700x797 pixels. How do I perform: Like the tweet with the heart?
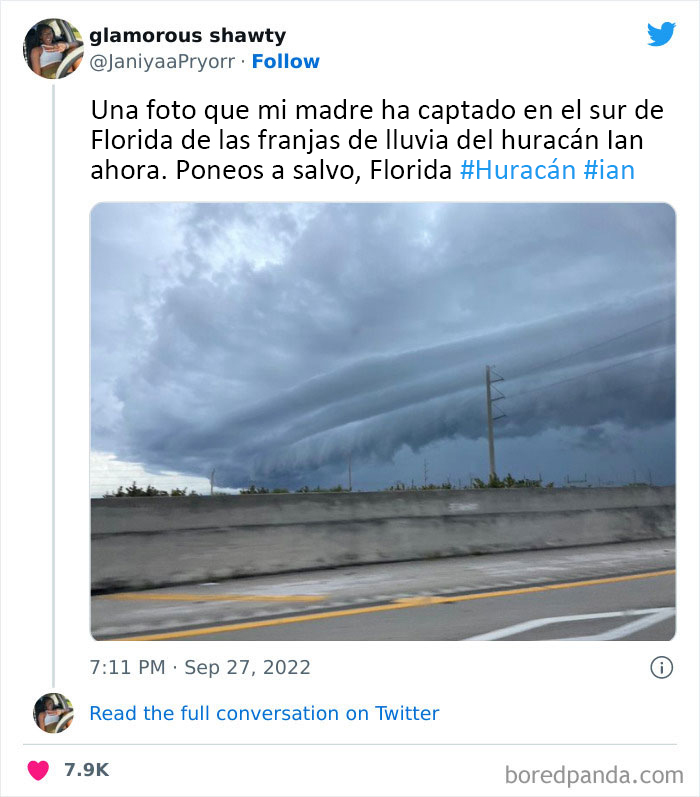click(x=39, y=770)
